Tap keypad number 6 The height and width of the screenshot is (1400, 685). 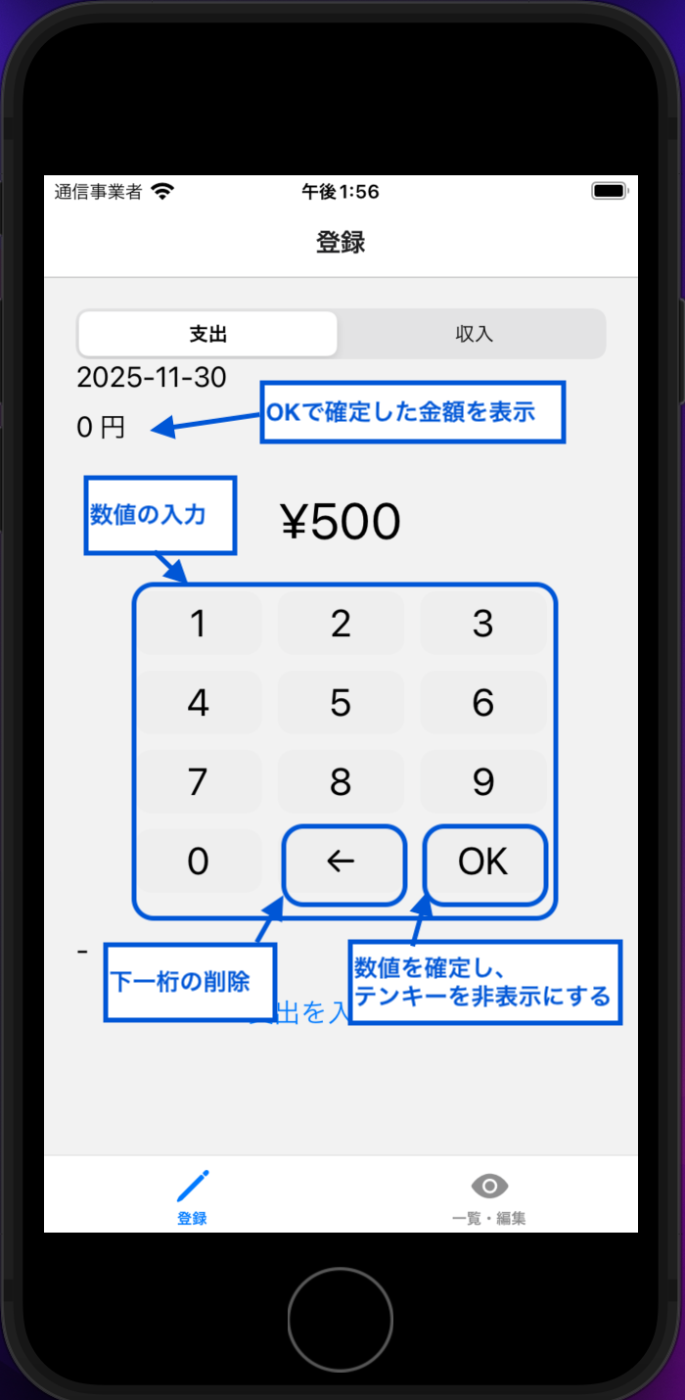[483, 703]
